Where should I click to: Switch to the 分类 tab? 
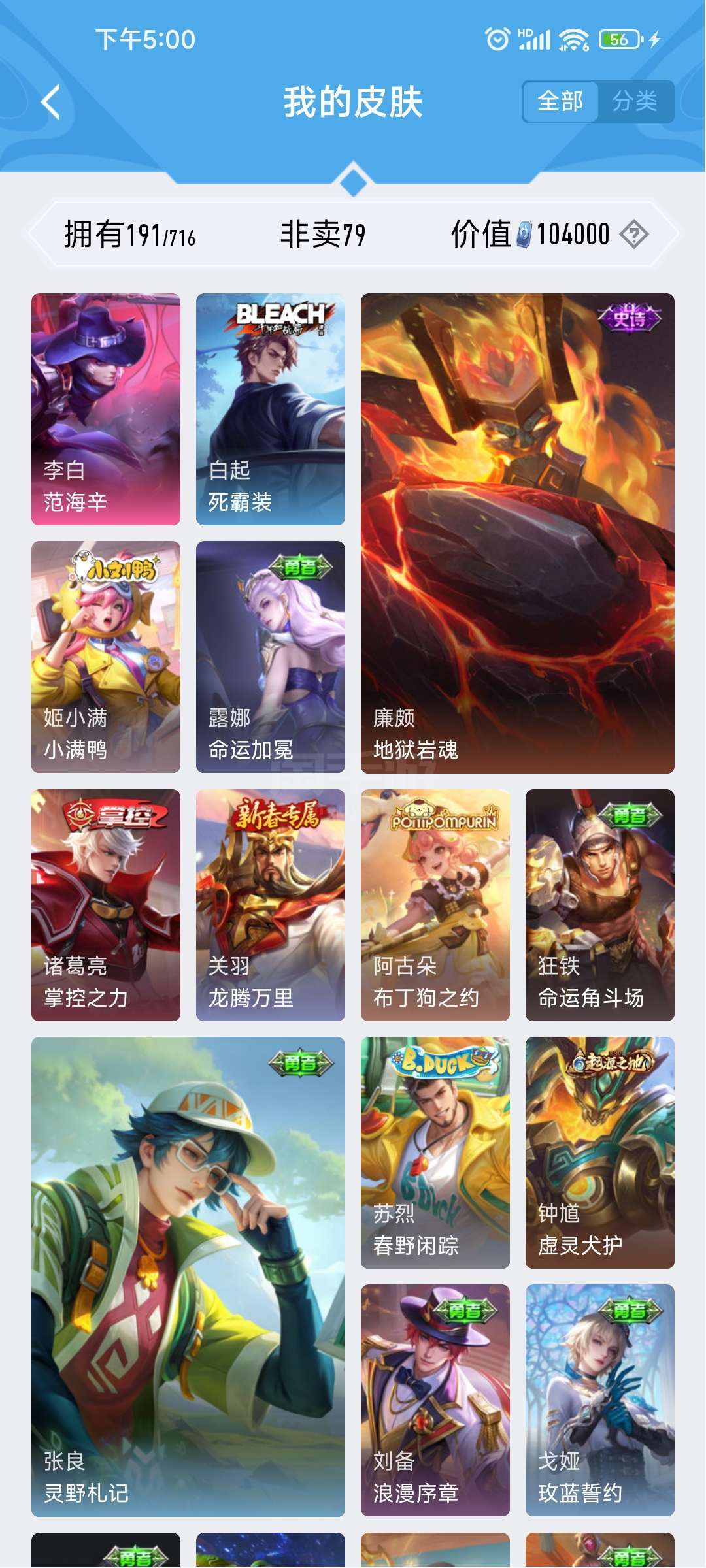tap(635, 101)
